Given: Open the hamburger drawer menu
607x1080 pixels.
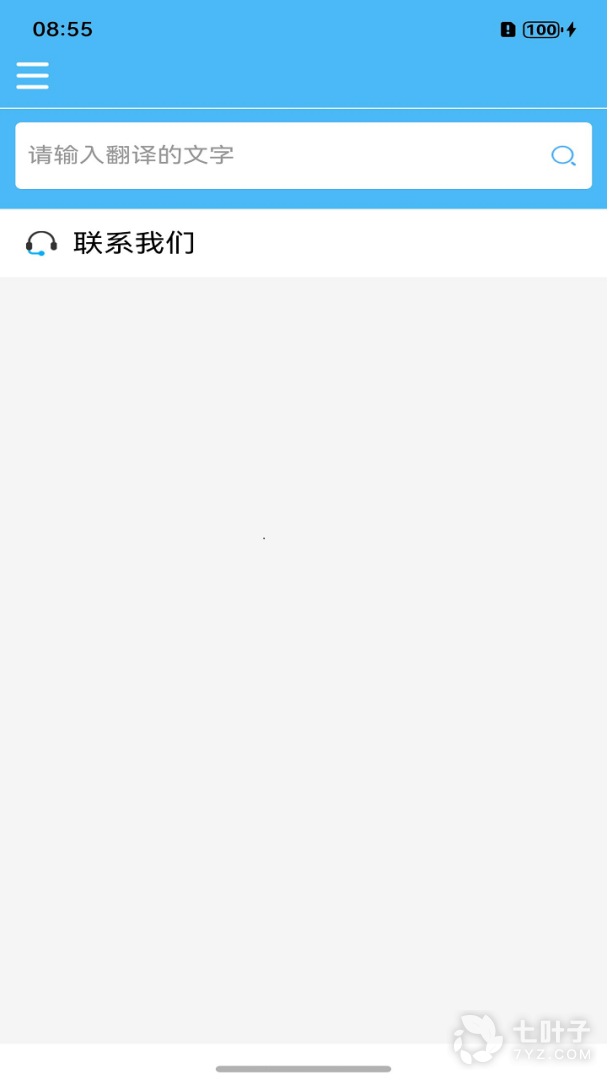Looking at the screenshot, I should click(x=32, y=75).
